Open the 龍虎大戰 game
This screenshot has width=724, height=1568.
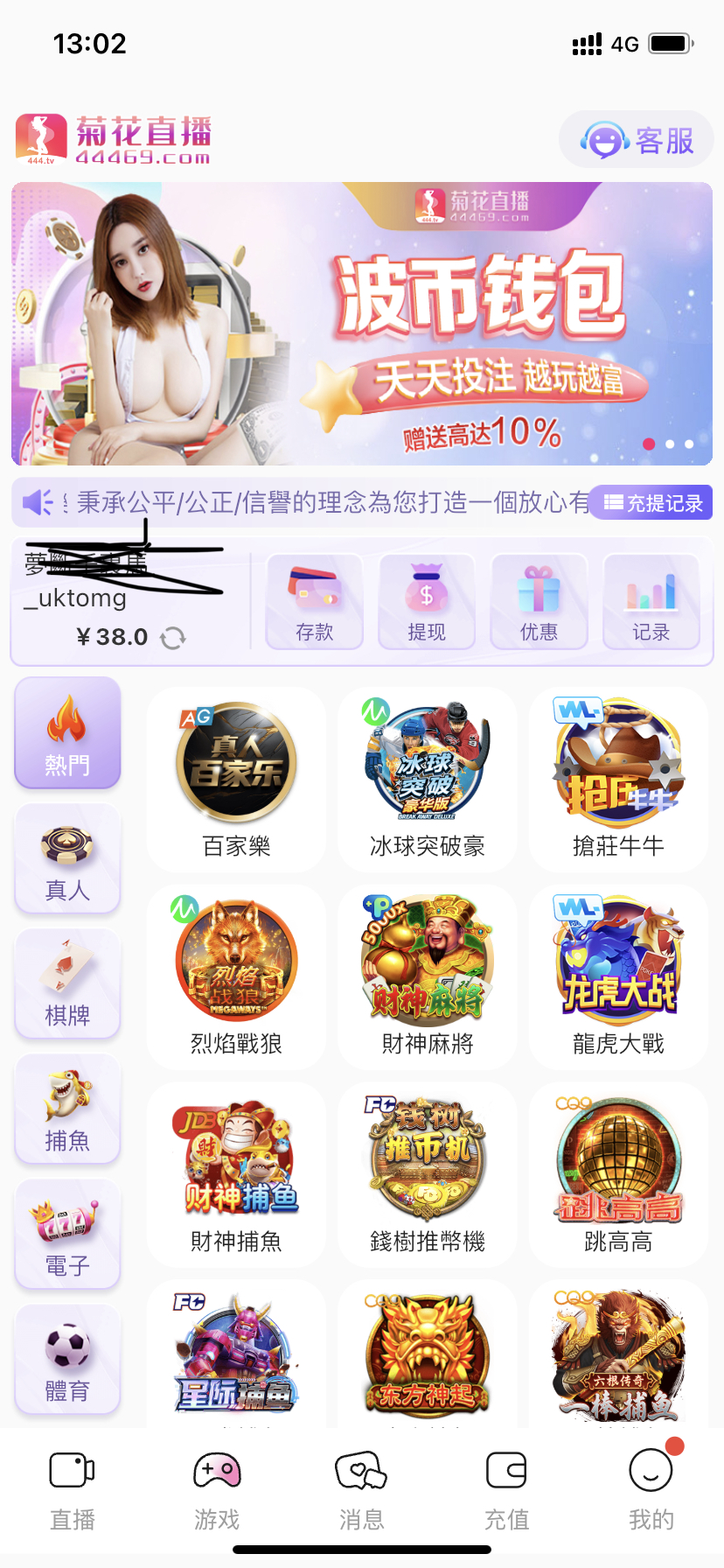click(618, 976)
